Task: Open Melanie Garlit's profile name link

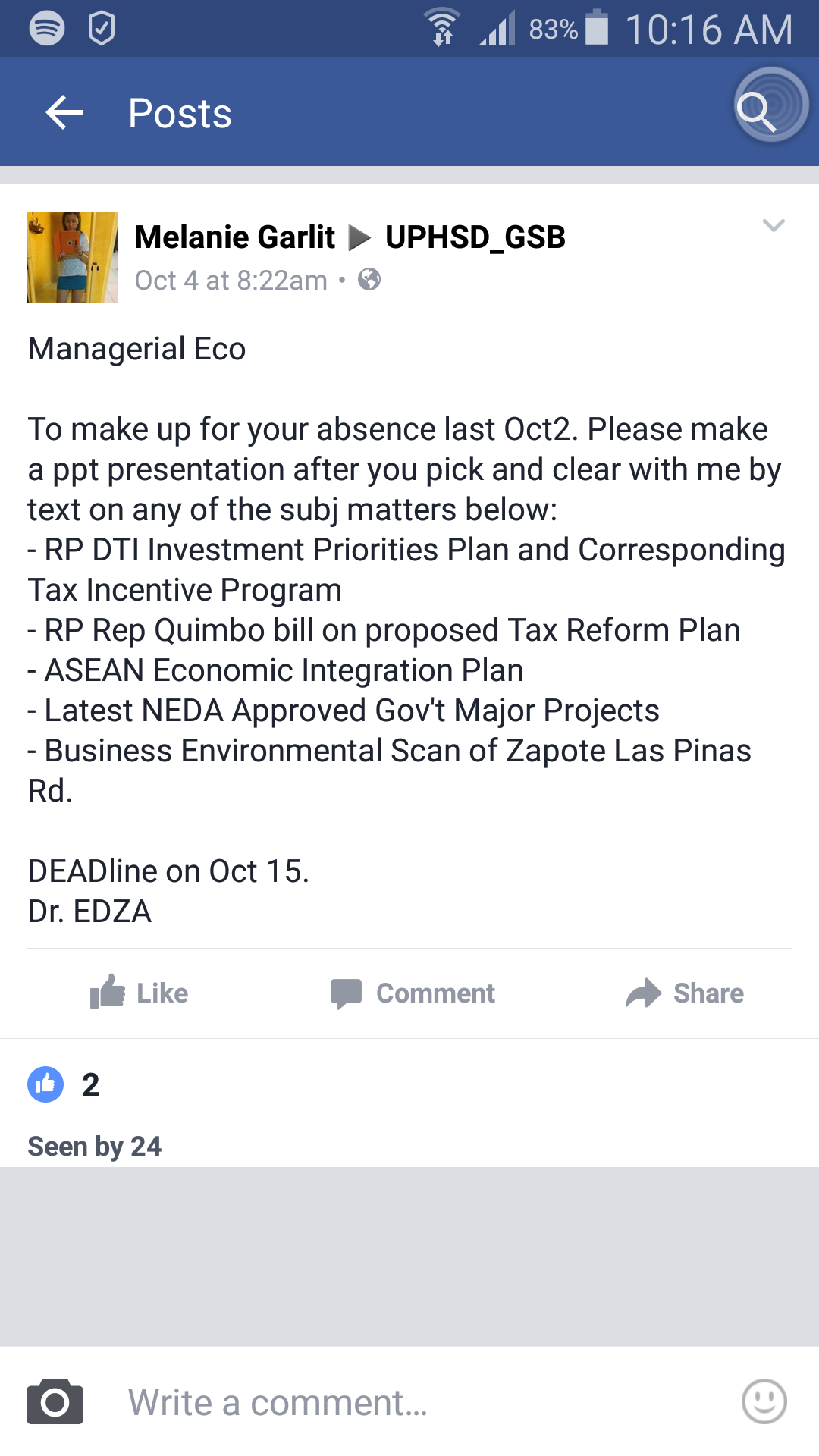Action: 234,237
